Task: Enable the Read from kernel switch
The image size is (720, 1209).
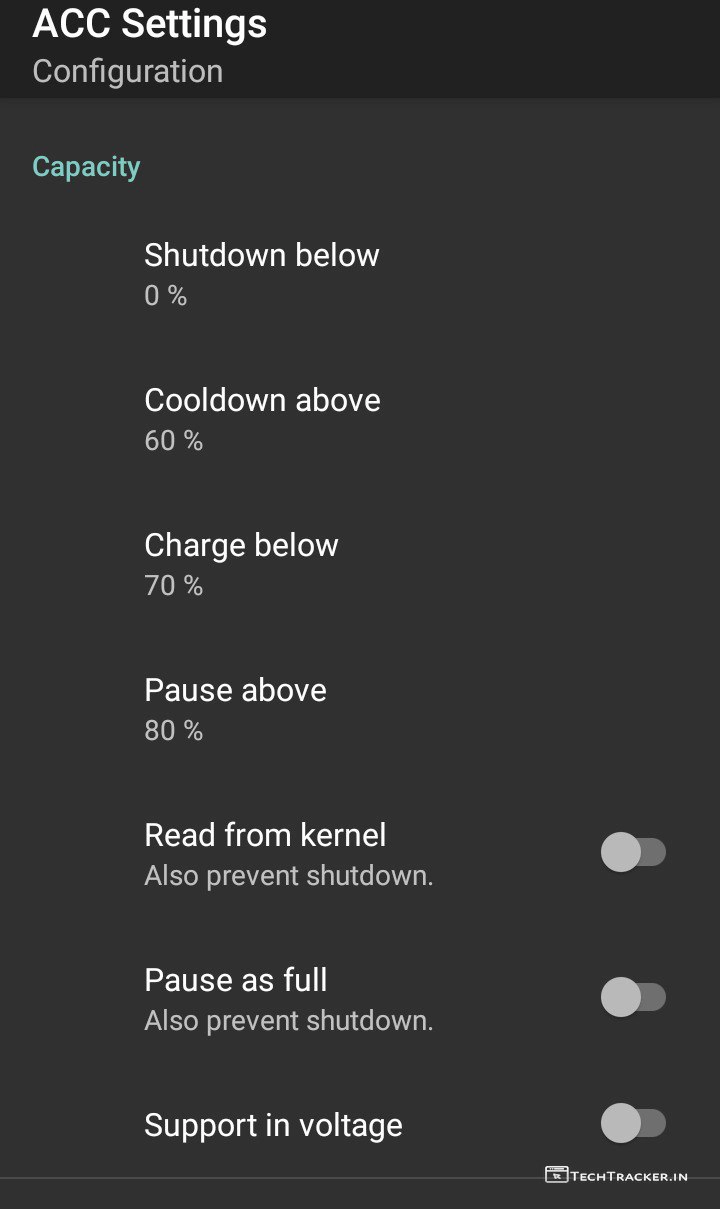Action: (633, 853)
